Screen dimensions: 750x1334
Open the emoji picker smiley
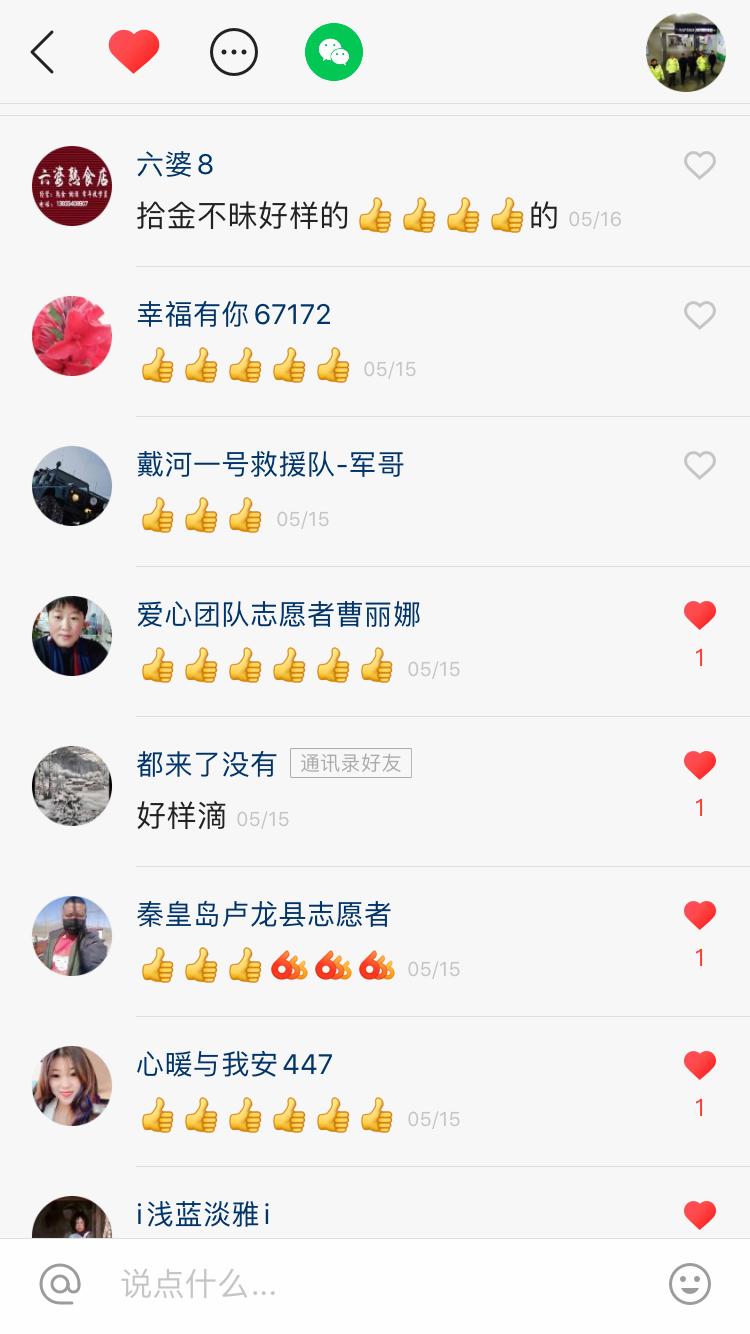[x=689, y=1284]
